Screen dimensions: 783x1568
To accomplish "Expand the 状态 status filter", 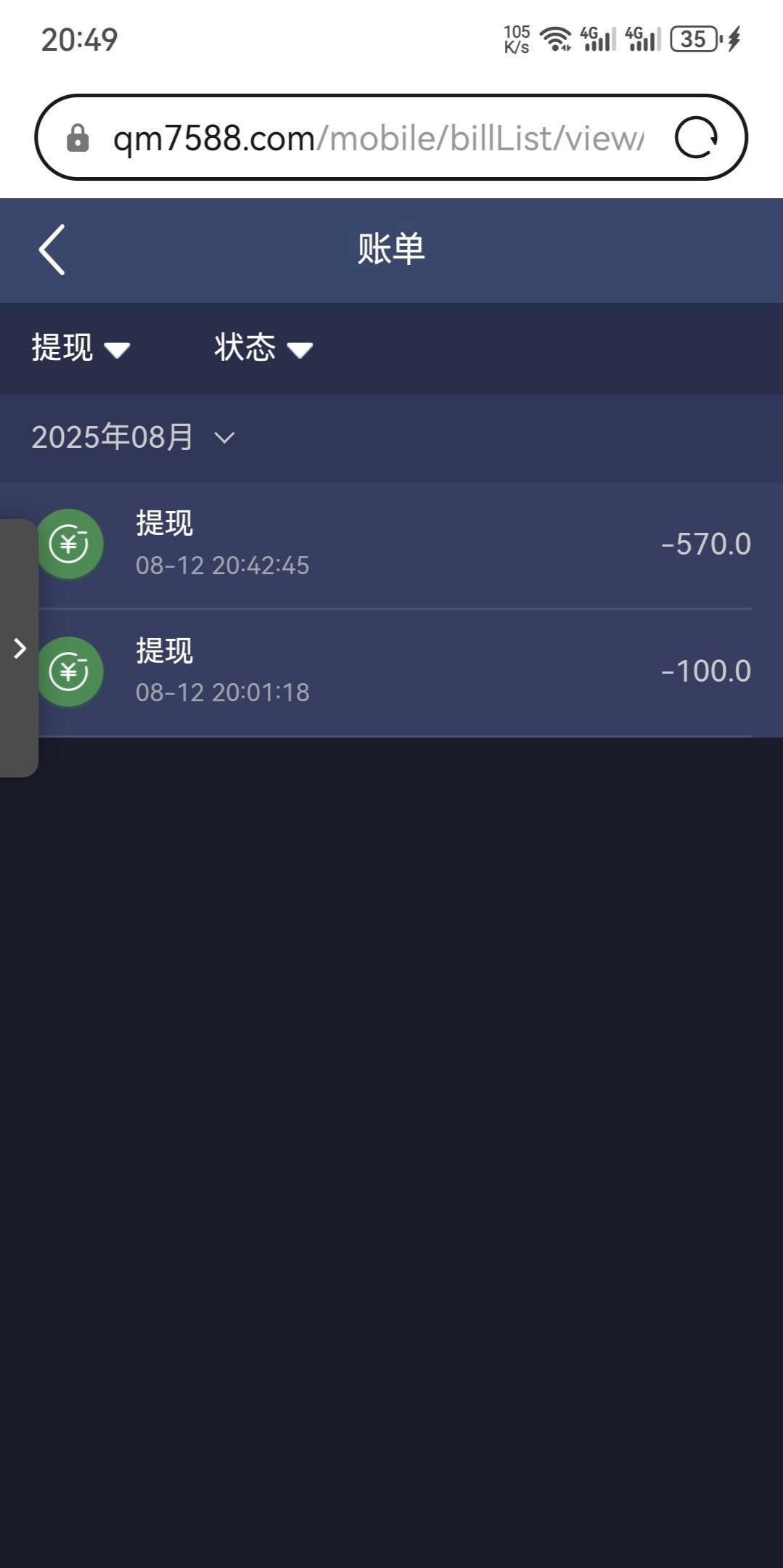I will (263, 348).
